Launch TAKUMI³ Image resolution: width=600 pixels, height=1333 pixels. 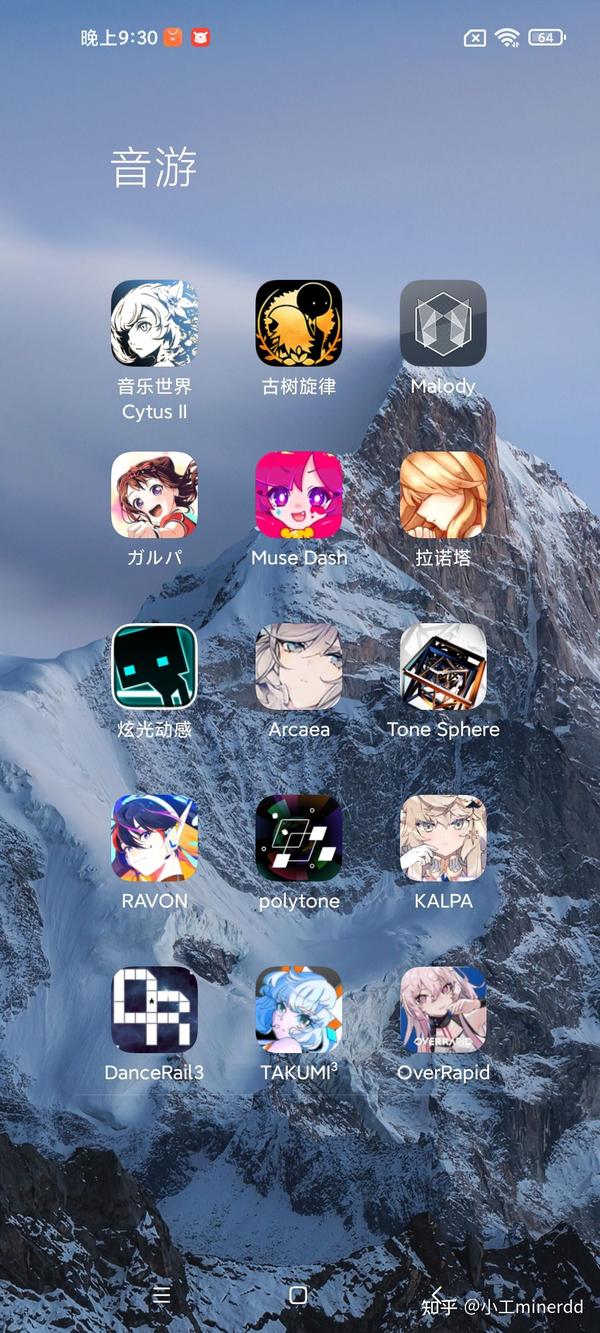(298, 1010)
